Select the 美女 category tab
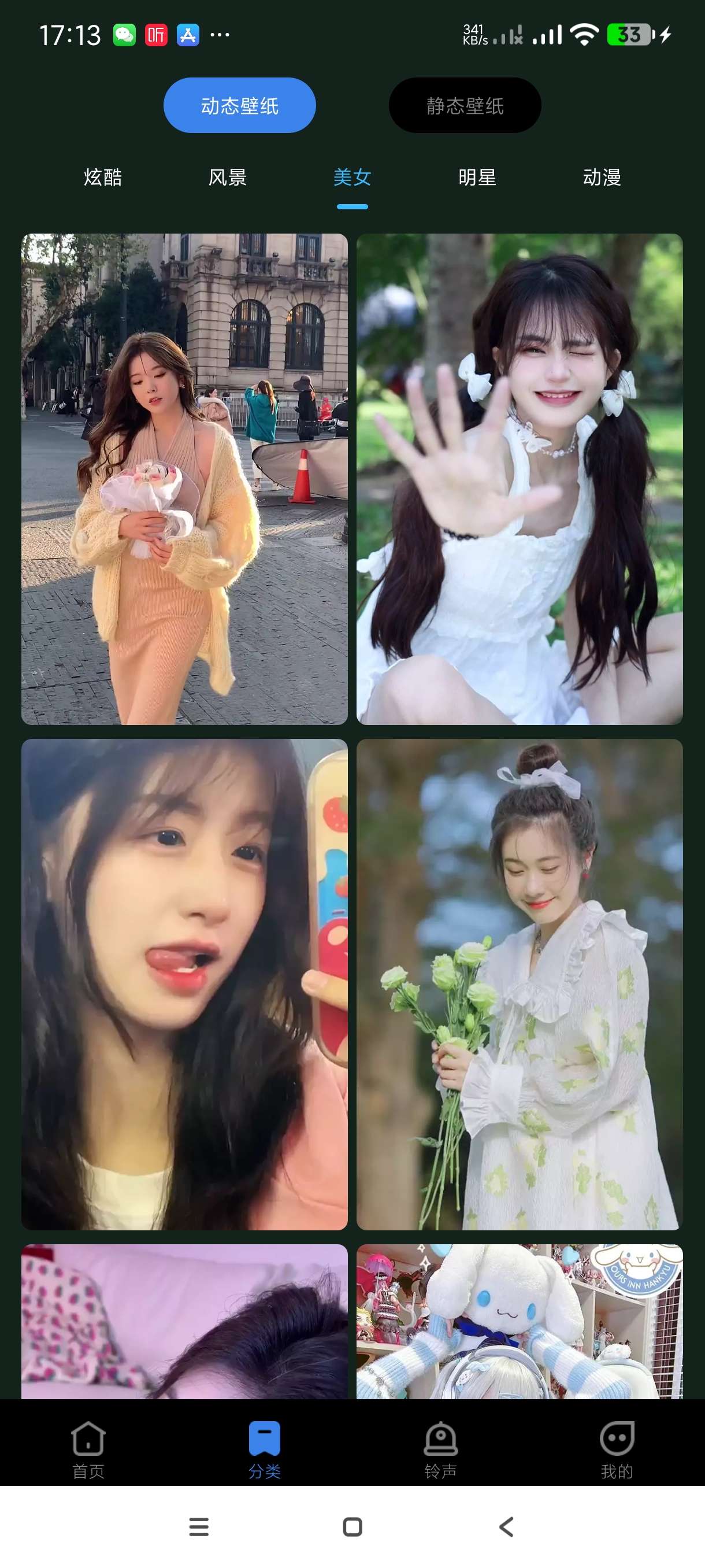The width and height of the screenshot is (705, 1568). [x=352, y=177]
